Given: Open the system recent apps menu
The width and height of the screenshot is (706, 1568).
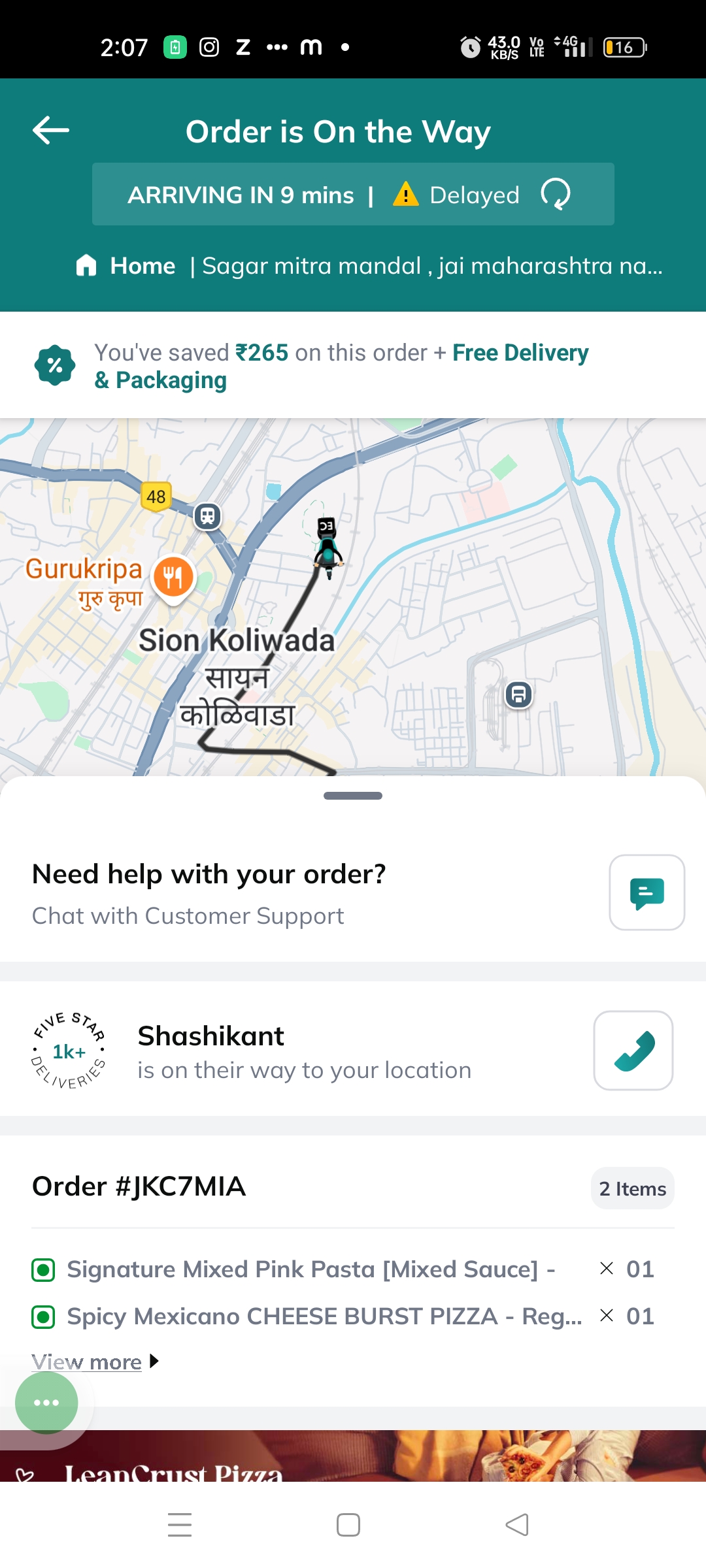Looking at the screenshot, I should click(180, 1525).
